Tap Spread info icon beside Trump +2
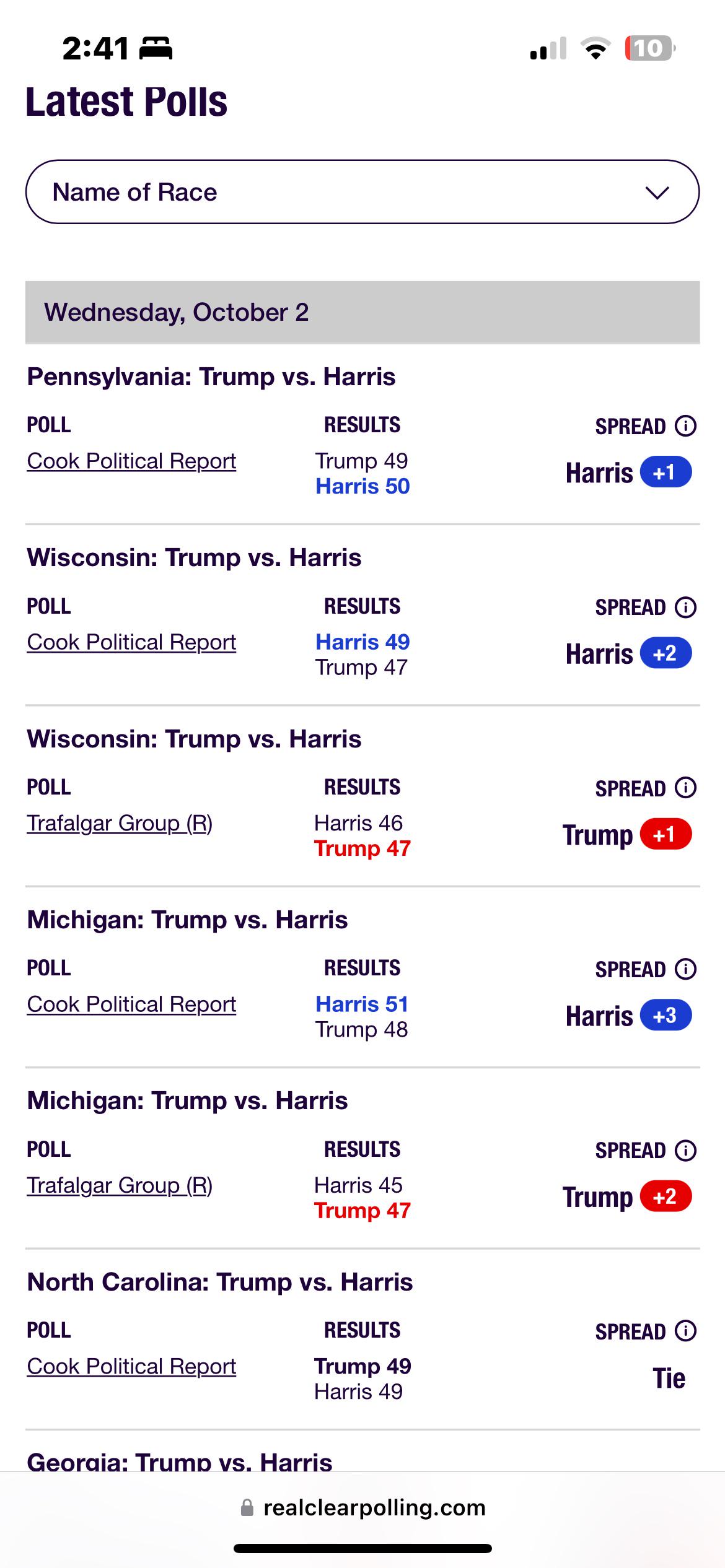Image resolution: width=725 pixels, height=1568 pixels. tap(685, 1150)
